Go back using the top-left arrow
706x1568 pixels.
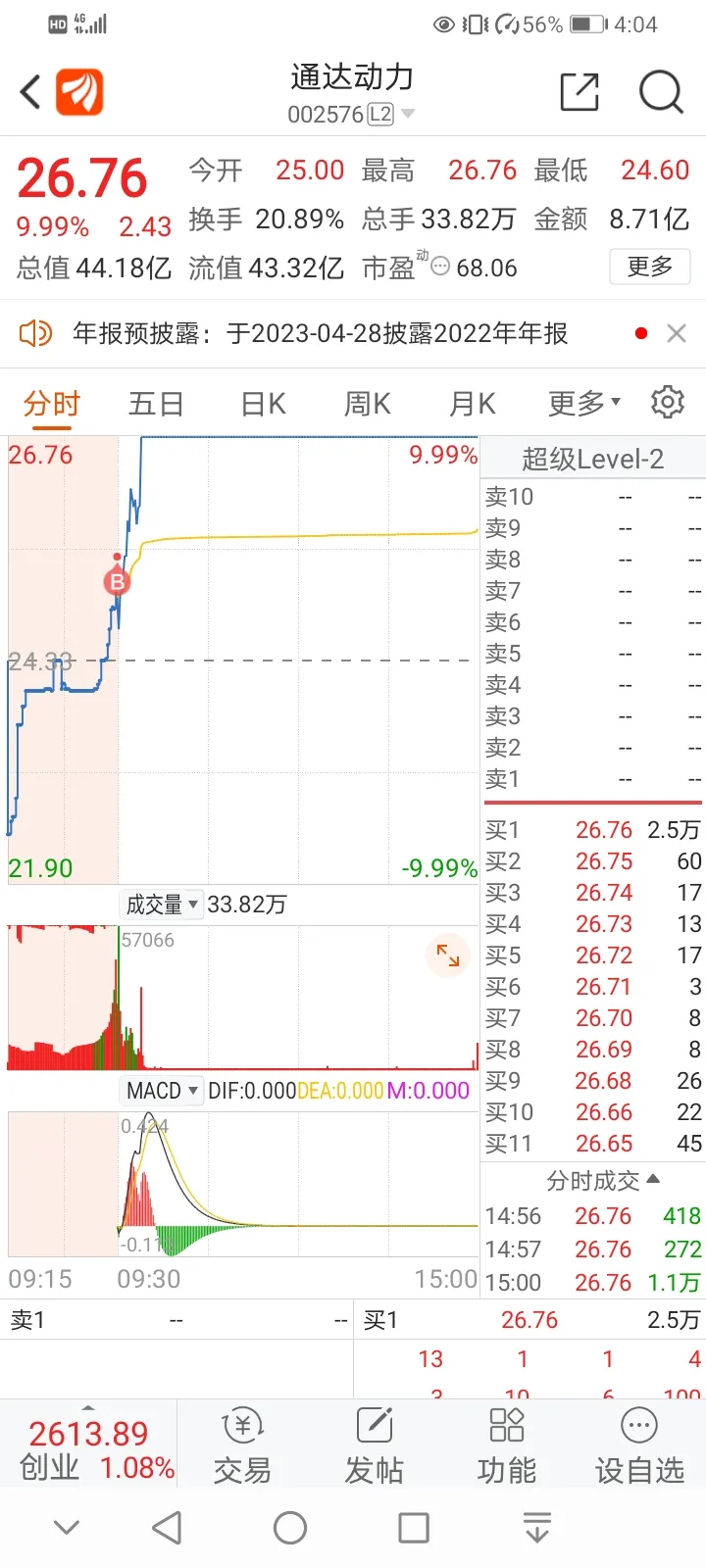click(x=30, y=93)
